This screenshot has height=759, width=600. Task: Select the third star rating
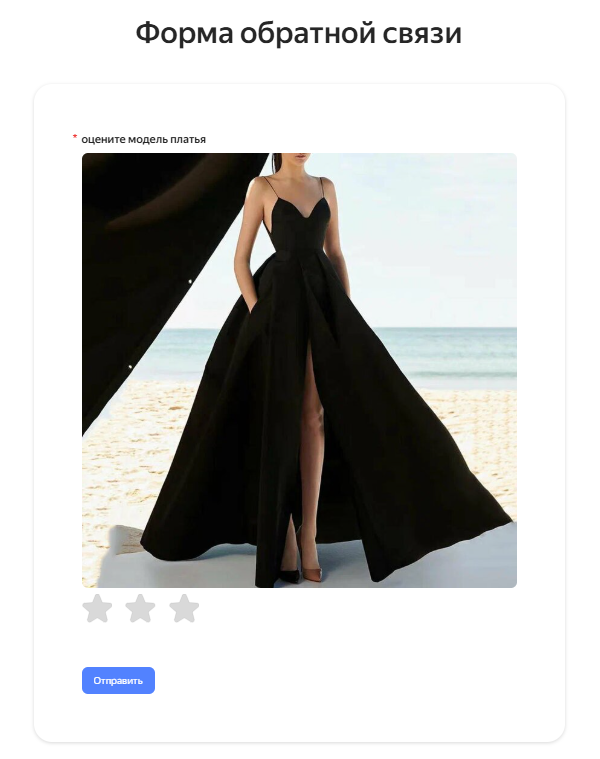pos(184,608)
